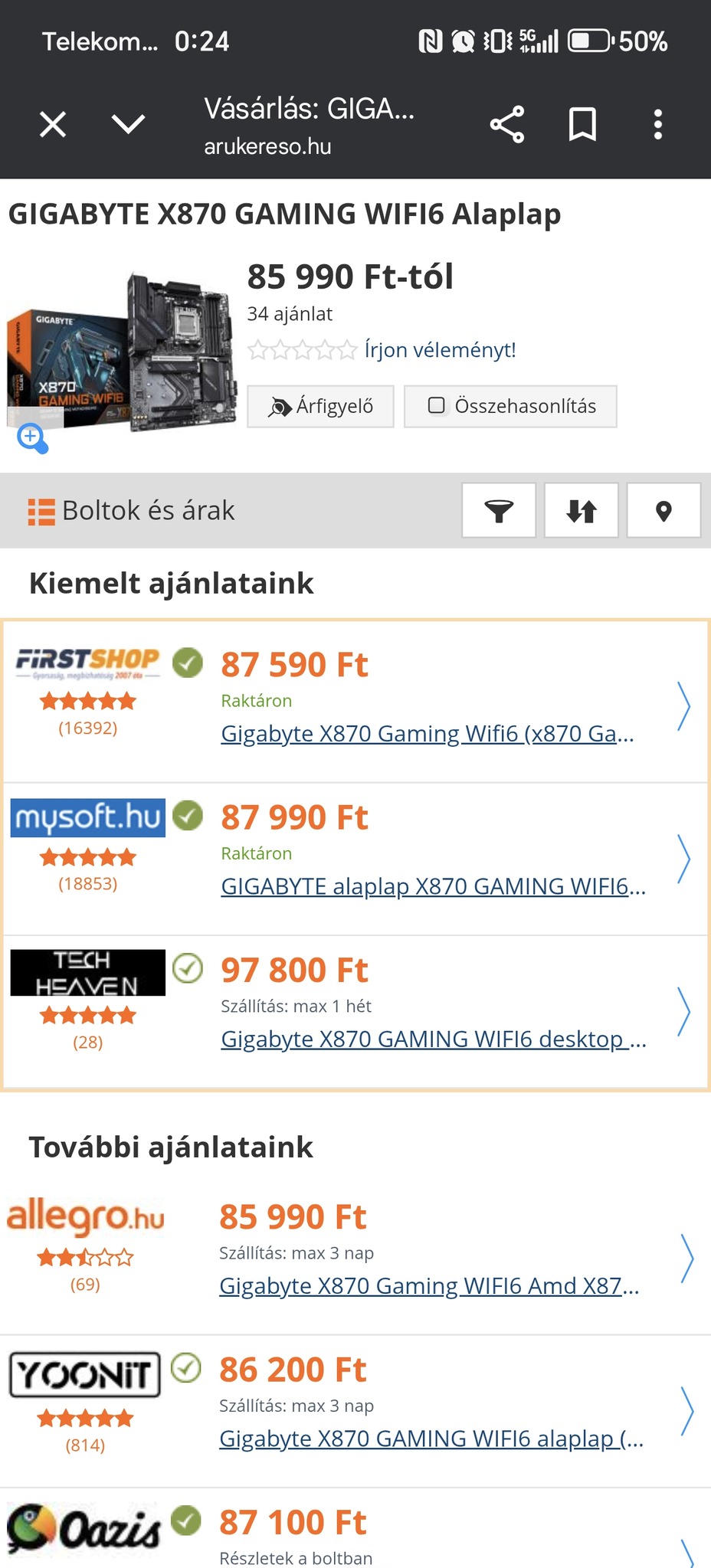Screen dimensions: 711x1568
Task: Open allegro.hu's Gigabyte X870 Amd link
Action: [x=428, y=1286]
